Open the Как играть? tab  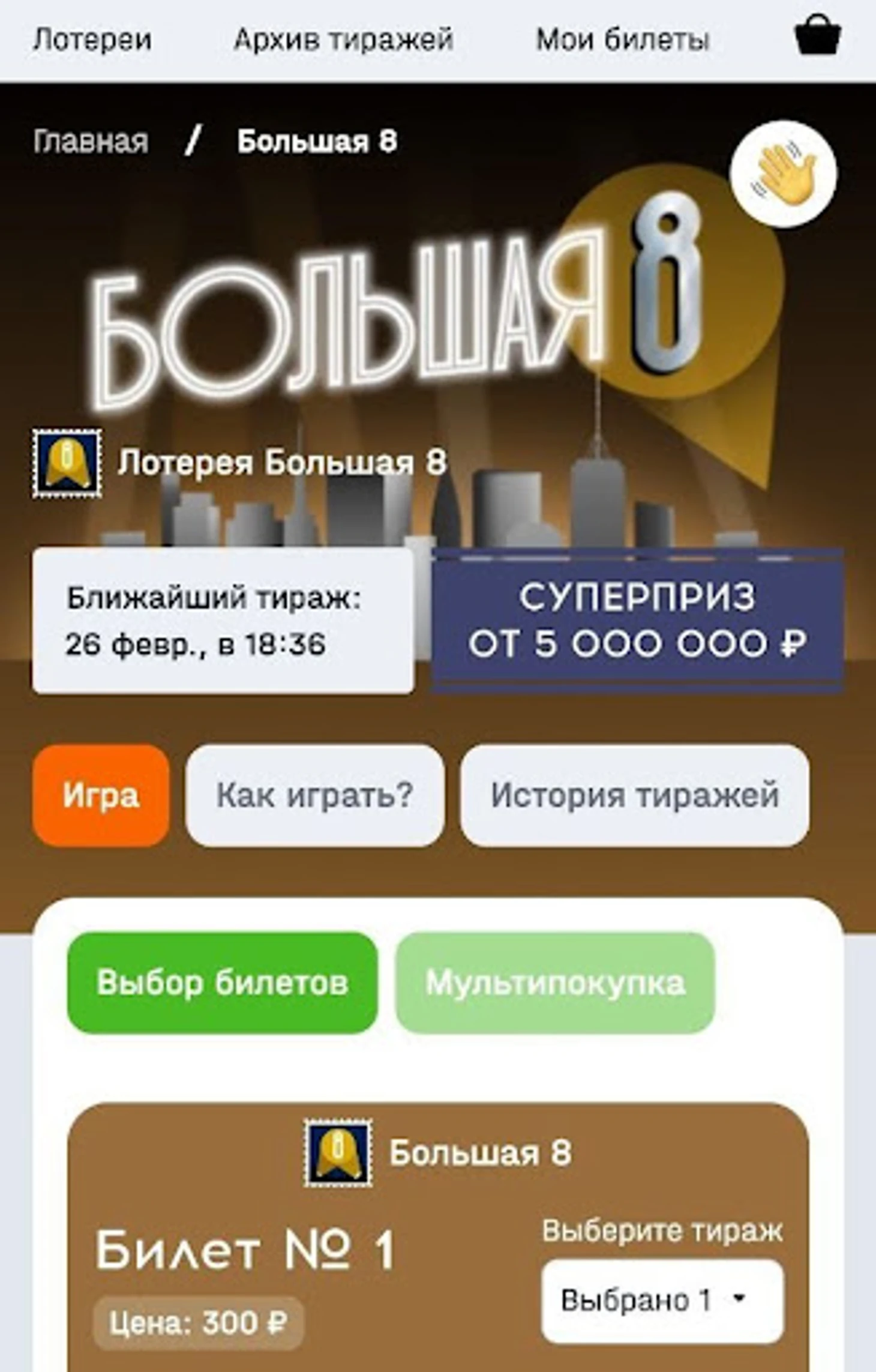(315, 795)
